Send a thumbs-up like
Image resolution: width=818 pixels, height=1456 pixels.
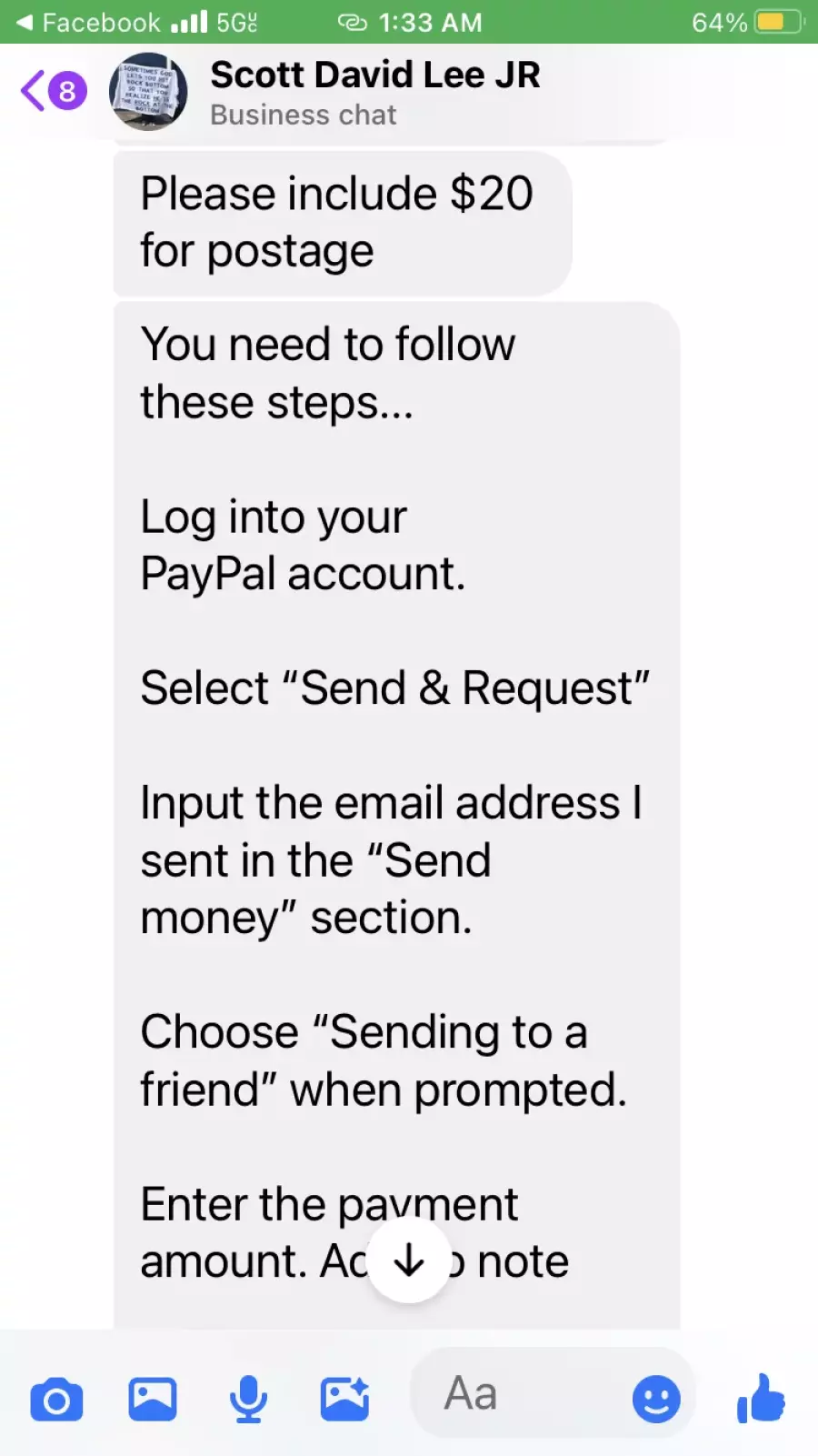tap(762, 1398)
